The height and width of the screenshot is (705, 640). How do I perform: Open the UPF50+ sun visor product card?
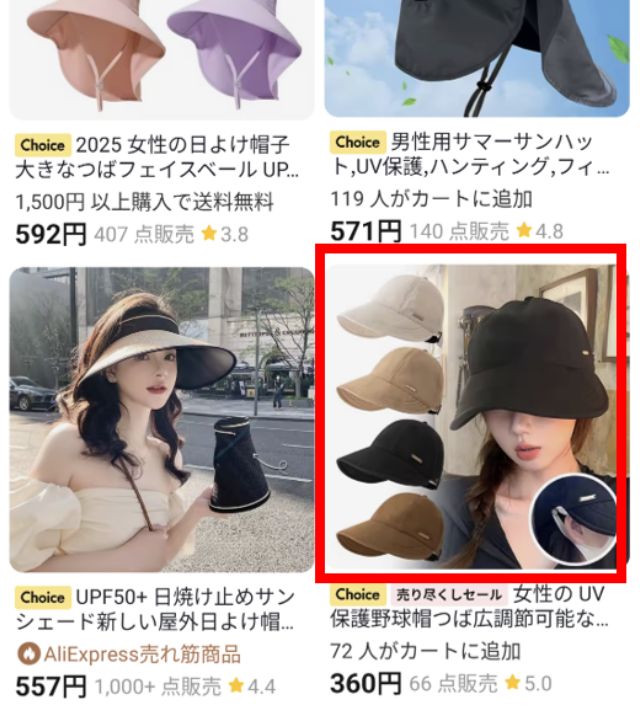pos(160,420)
